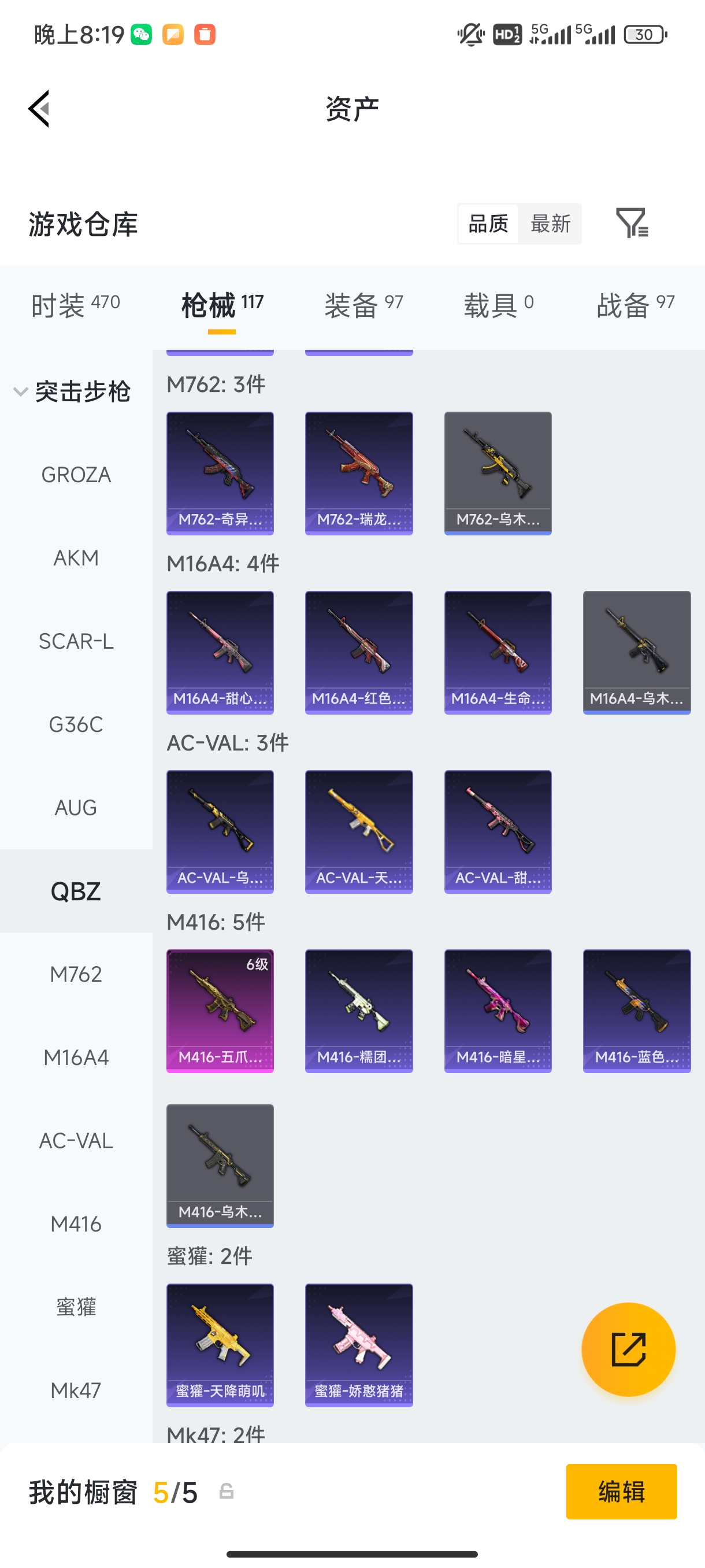Open the filter icon beside 最新
This screenshot has height=1568, width=705.
coord(632,223)
